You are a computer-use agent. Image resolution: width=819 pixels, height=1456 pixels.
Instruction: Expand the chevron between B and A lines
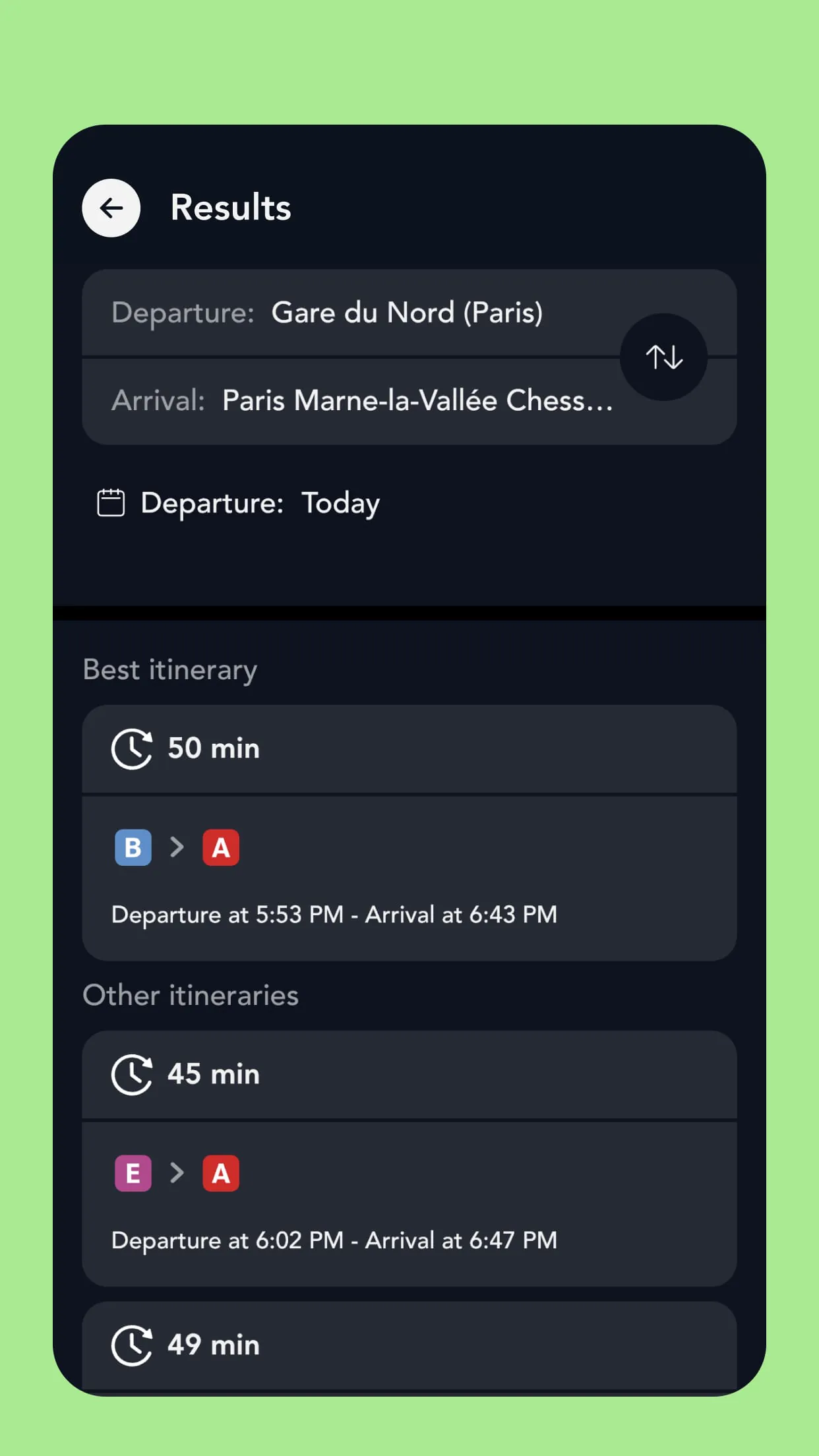[176, 847]
